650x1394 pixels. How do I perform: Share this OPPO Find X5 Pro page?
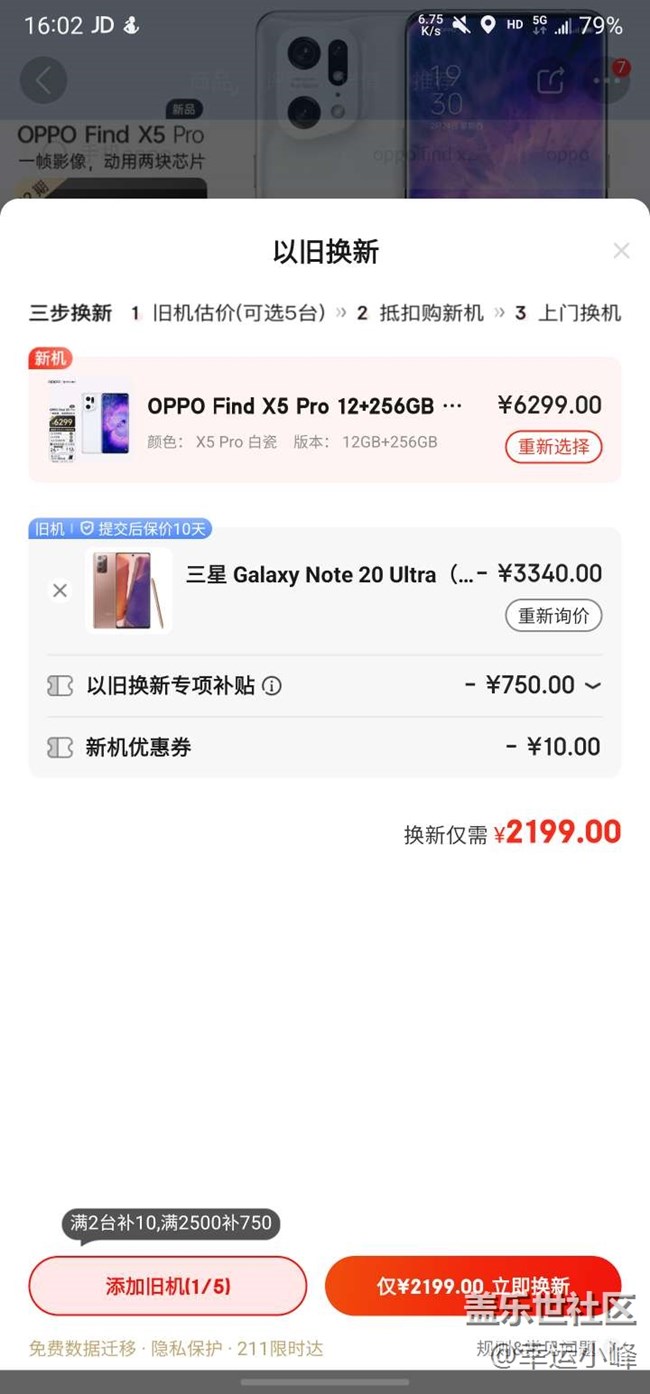tap(550, 81)
